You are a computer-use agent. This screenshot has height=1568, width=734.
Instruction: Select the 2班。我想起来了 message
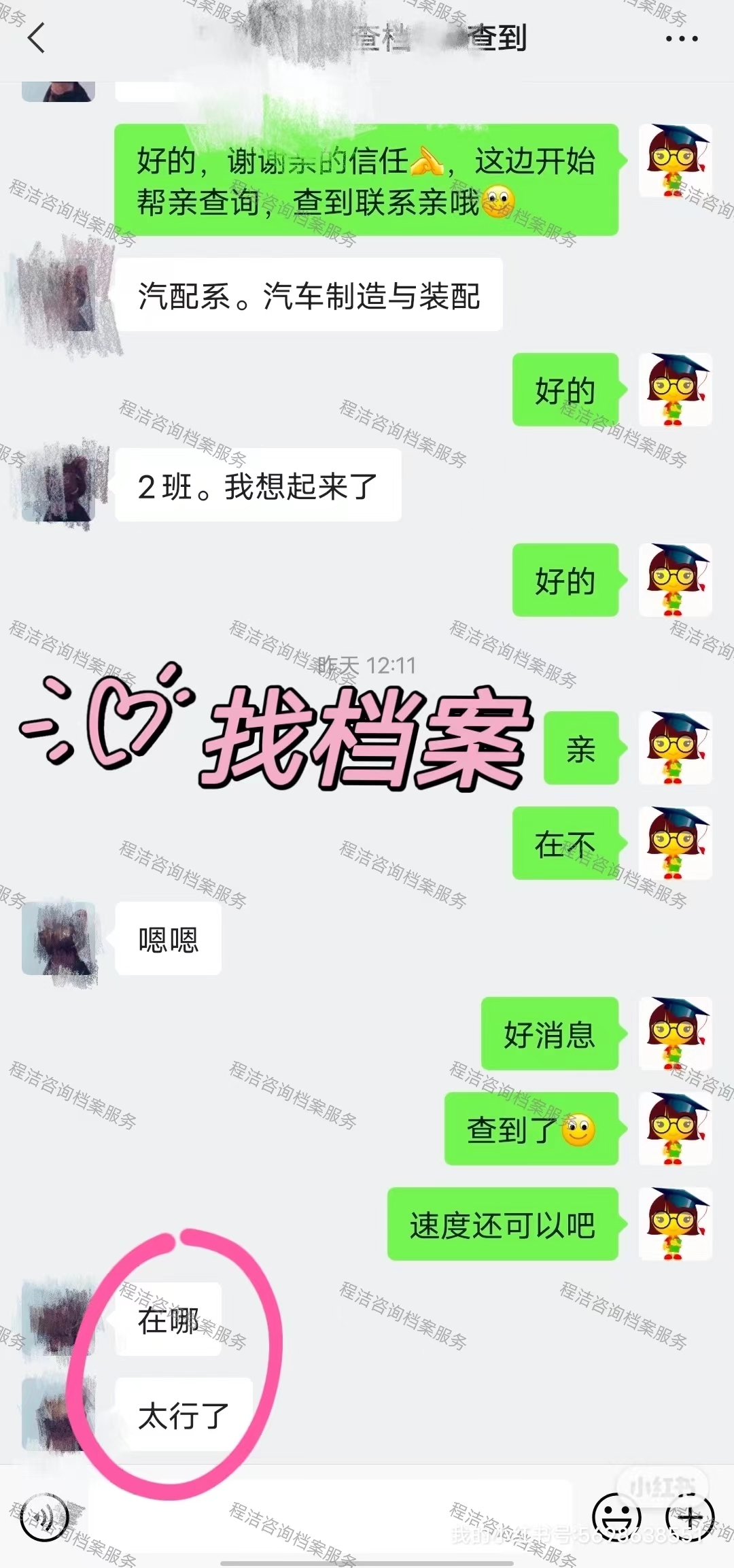click(258, 484)
